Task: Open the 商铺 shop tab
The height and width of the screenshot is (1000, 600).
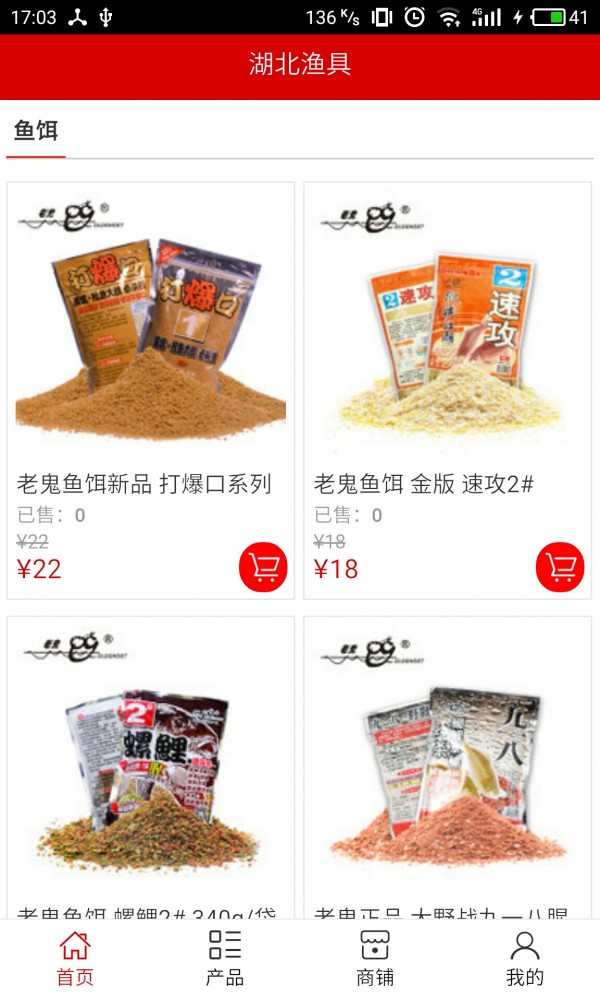Action: click(375, 958)
